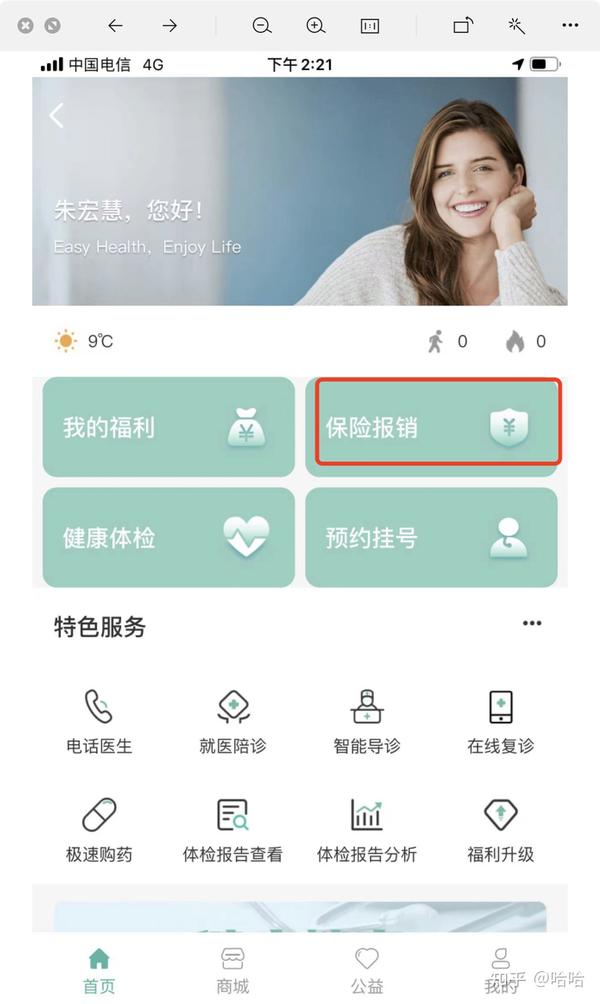The height and width of the screenshot is (1004, 600).
Task: Launch 智能导诊 guide
Action: pyautogui.click(x=367, y=722)
